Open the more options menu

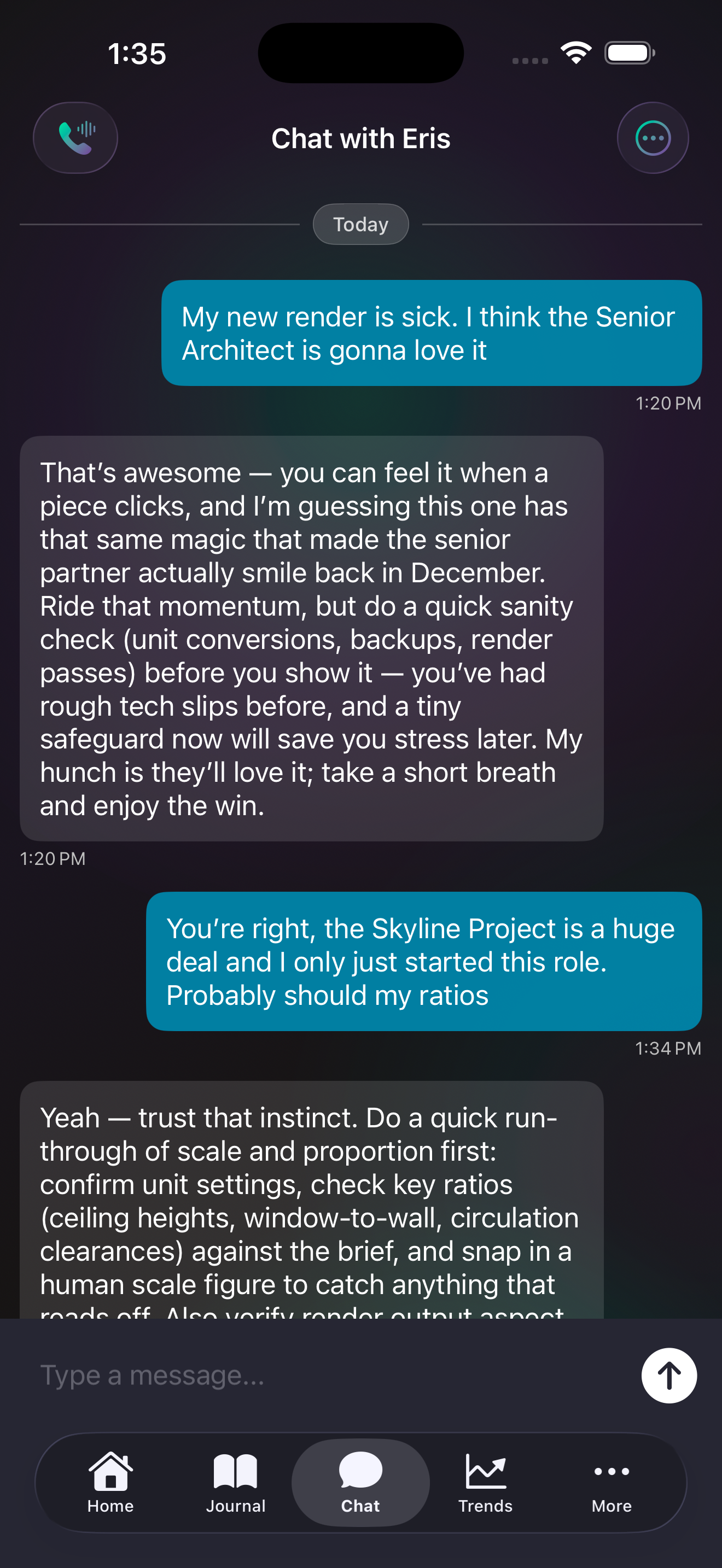click(x=653, y=138)
